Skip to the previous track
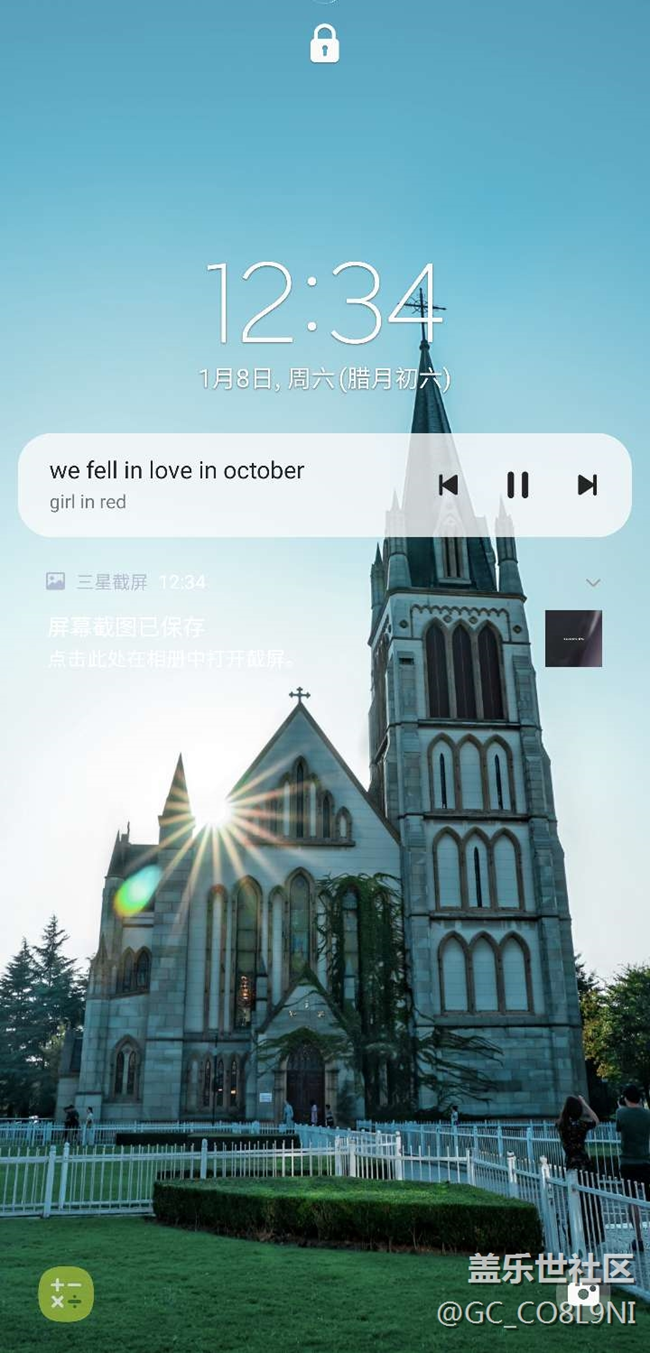This screenshot has width=650, height=1353. point(448,485)
